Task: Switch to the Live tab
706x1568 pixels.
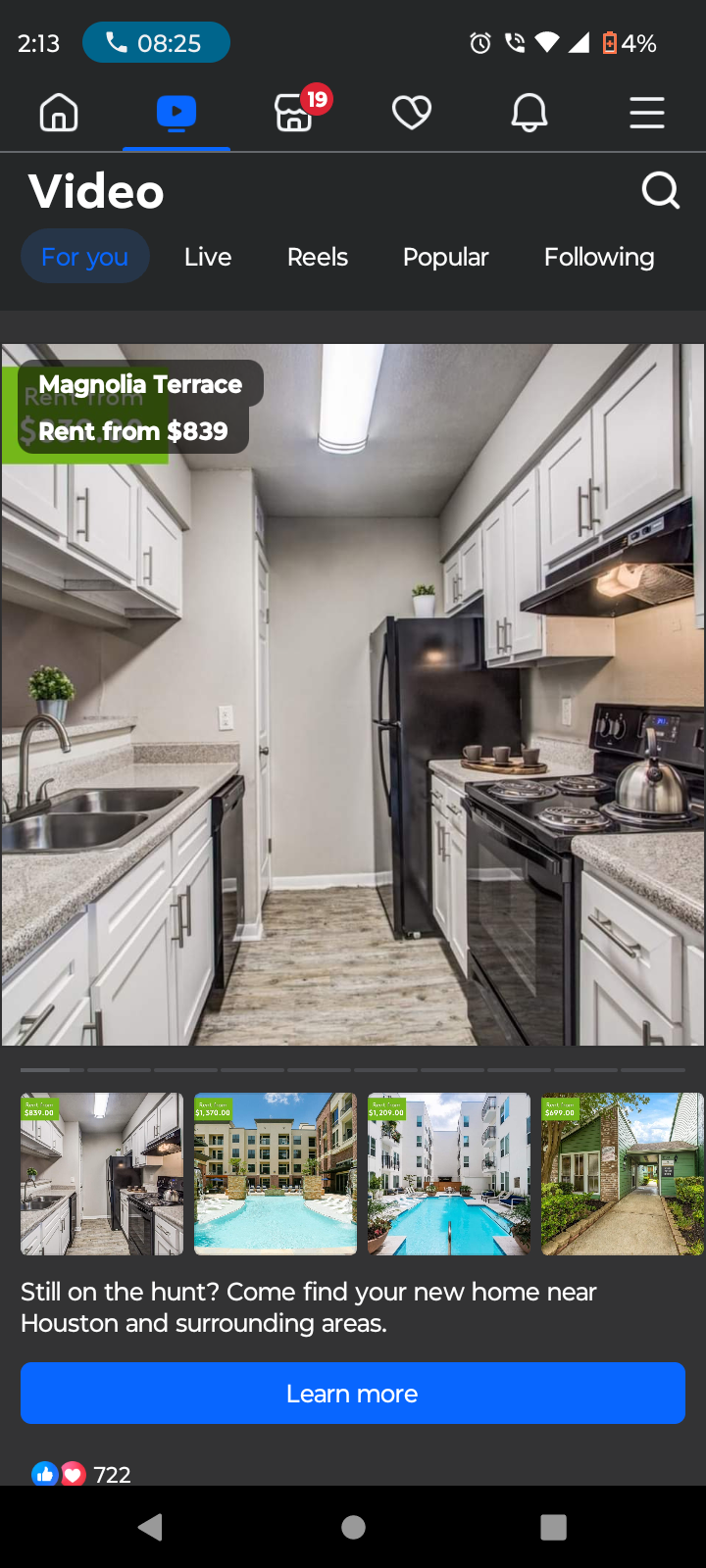Action: 208,257
